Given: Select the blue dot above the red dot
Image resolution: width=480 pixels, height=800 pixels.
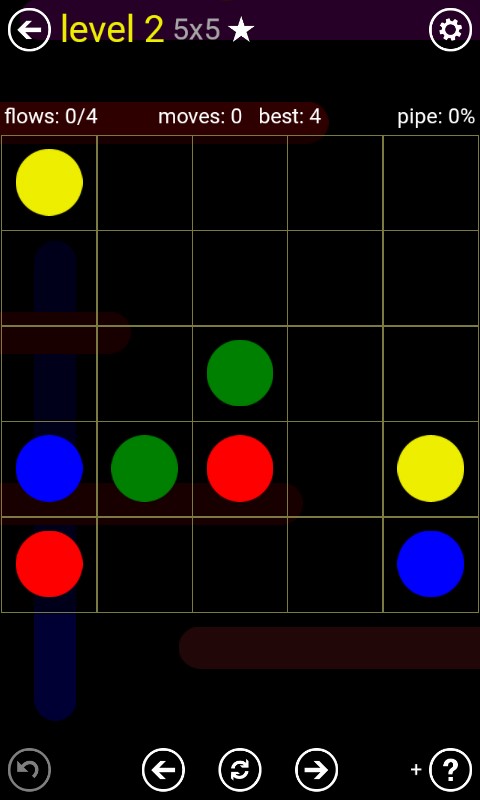Looking at the screenshot, I should 49,468.
